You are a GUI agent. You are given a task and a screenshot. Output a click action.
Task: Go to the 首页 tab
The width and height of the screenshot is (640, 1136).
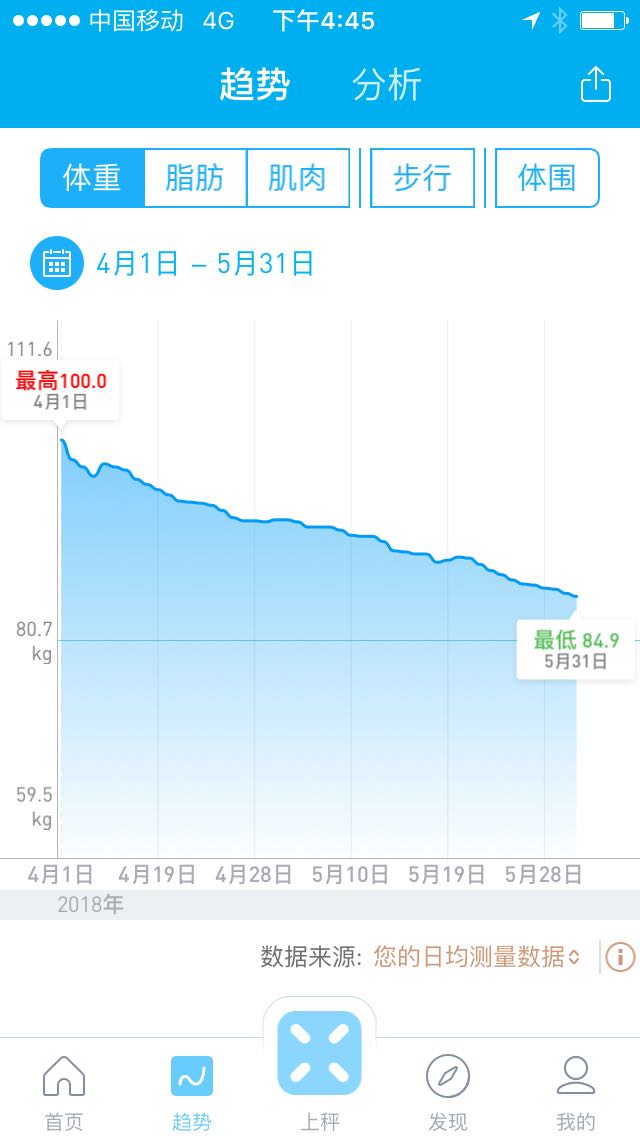(64, 1093)
